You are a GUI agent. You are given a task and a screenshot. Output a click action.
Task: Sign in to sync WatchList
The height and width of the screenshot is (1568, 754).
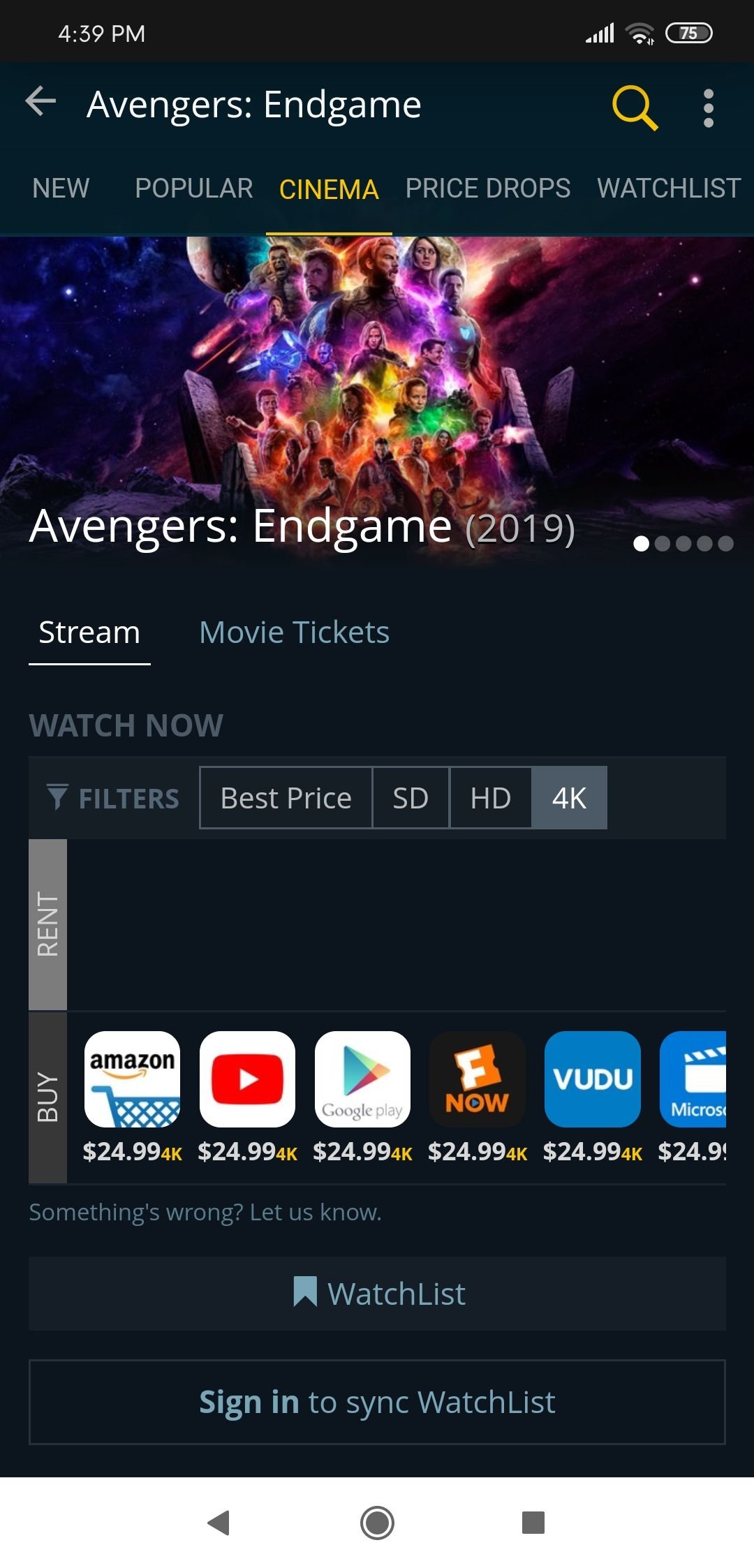[x=377, y=1402]
